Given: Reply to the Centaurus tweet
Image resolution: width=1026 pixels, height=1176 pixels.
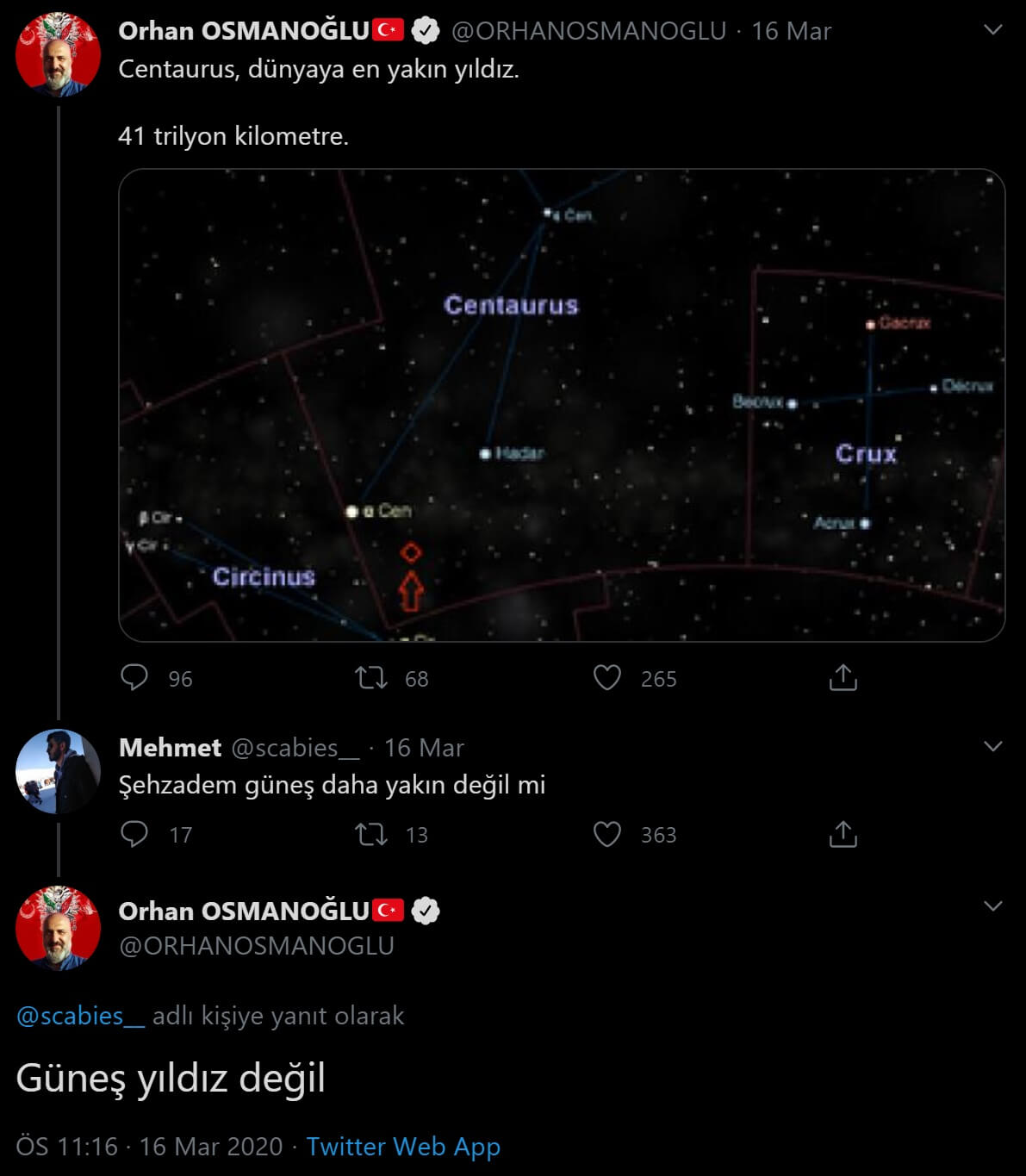Looking at the screenshot, I should [x=134, y=678].
